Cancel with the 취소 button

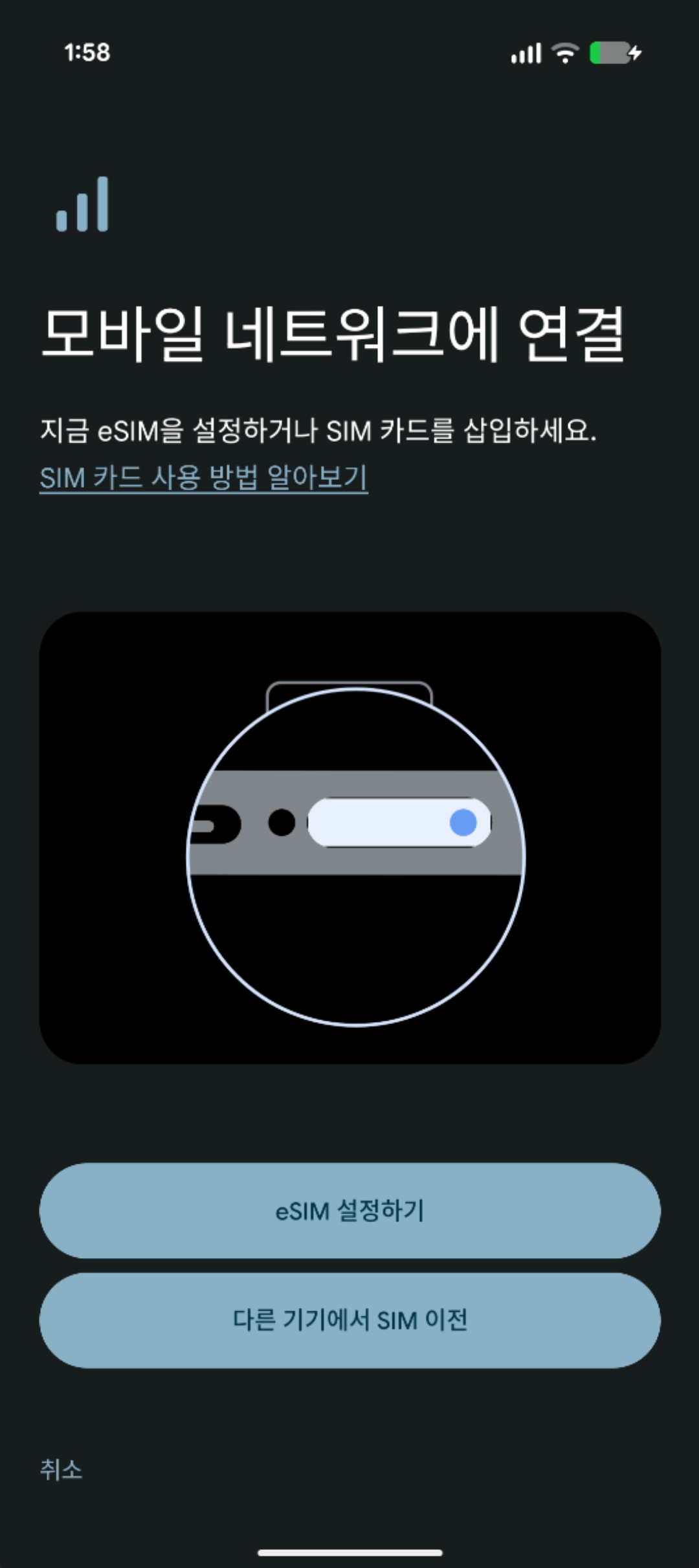[x=61, y=1470]
